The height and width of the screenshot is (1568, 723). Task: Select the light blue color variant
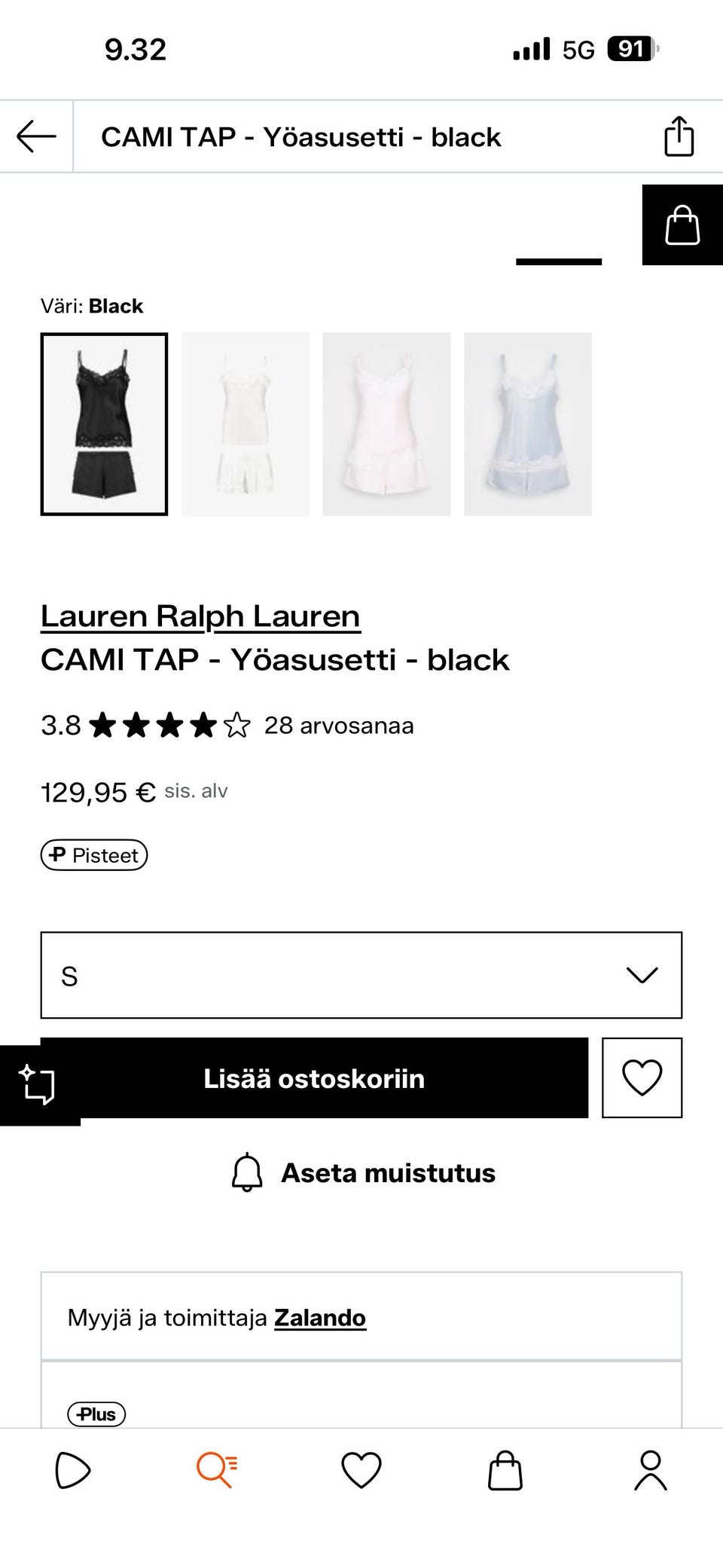528,424
